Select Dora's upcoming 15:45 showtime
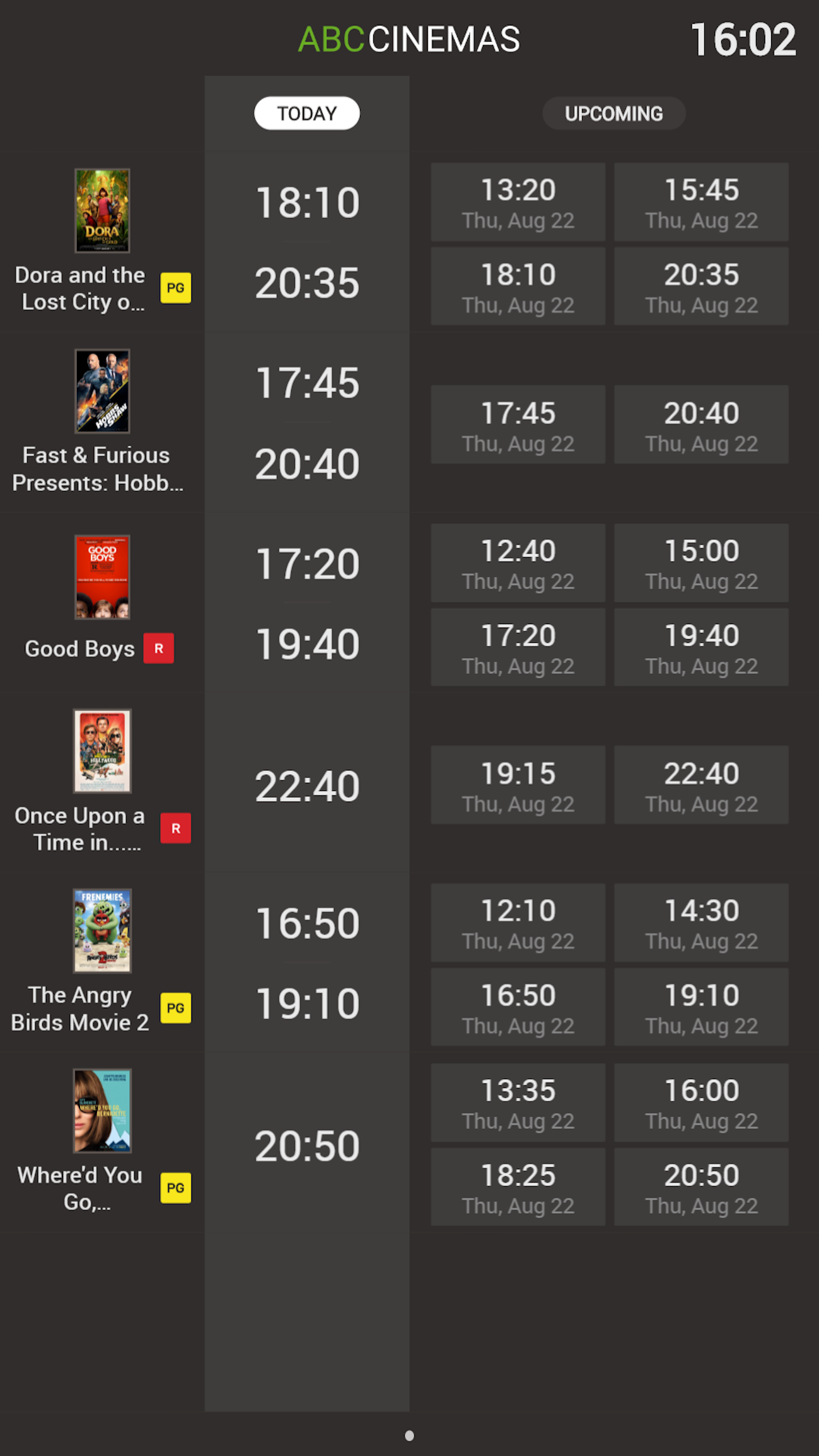Screen dimensions: 819x1456 point(701,202)
